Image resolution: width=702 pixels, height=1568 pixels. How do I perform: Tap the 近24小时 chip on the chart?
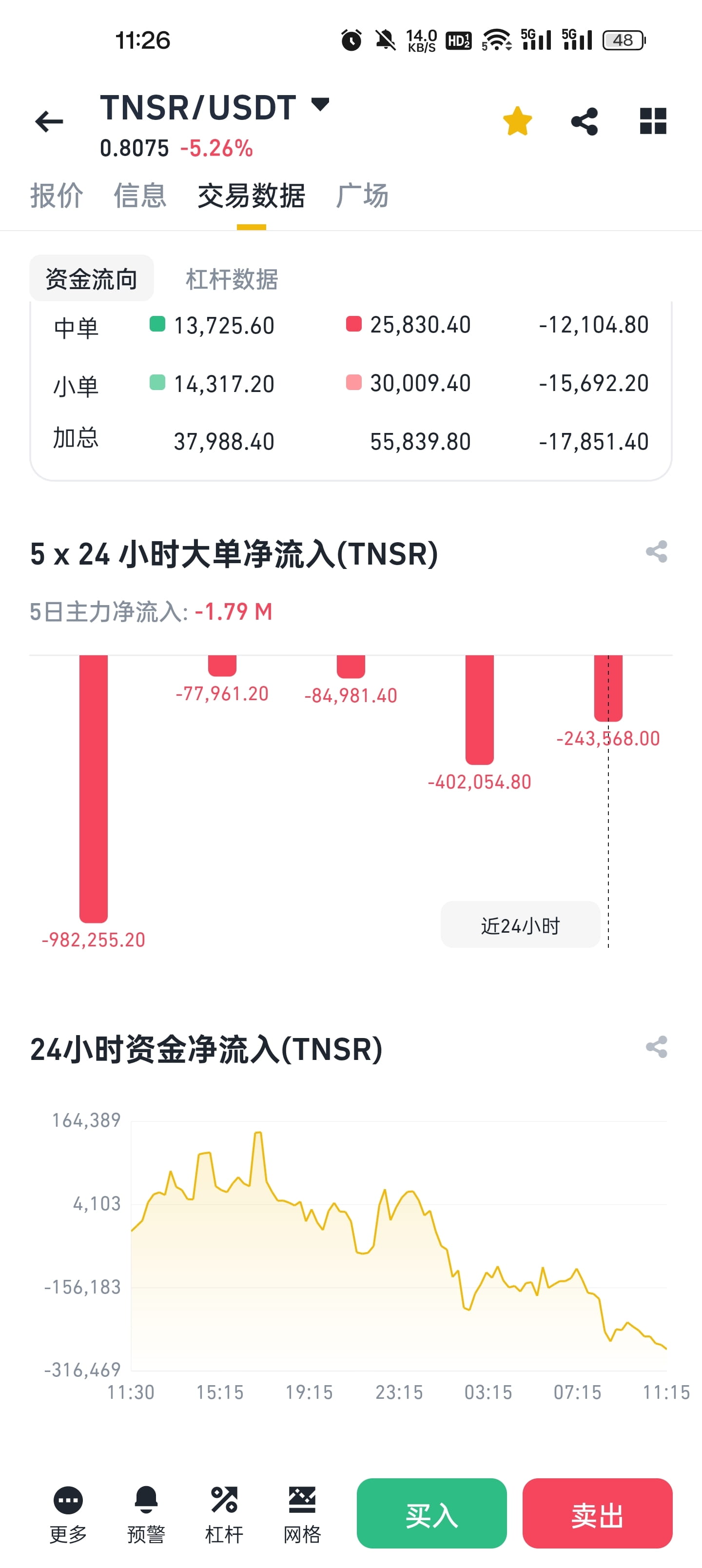[x=520, y=924]
